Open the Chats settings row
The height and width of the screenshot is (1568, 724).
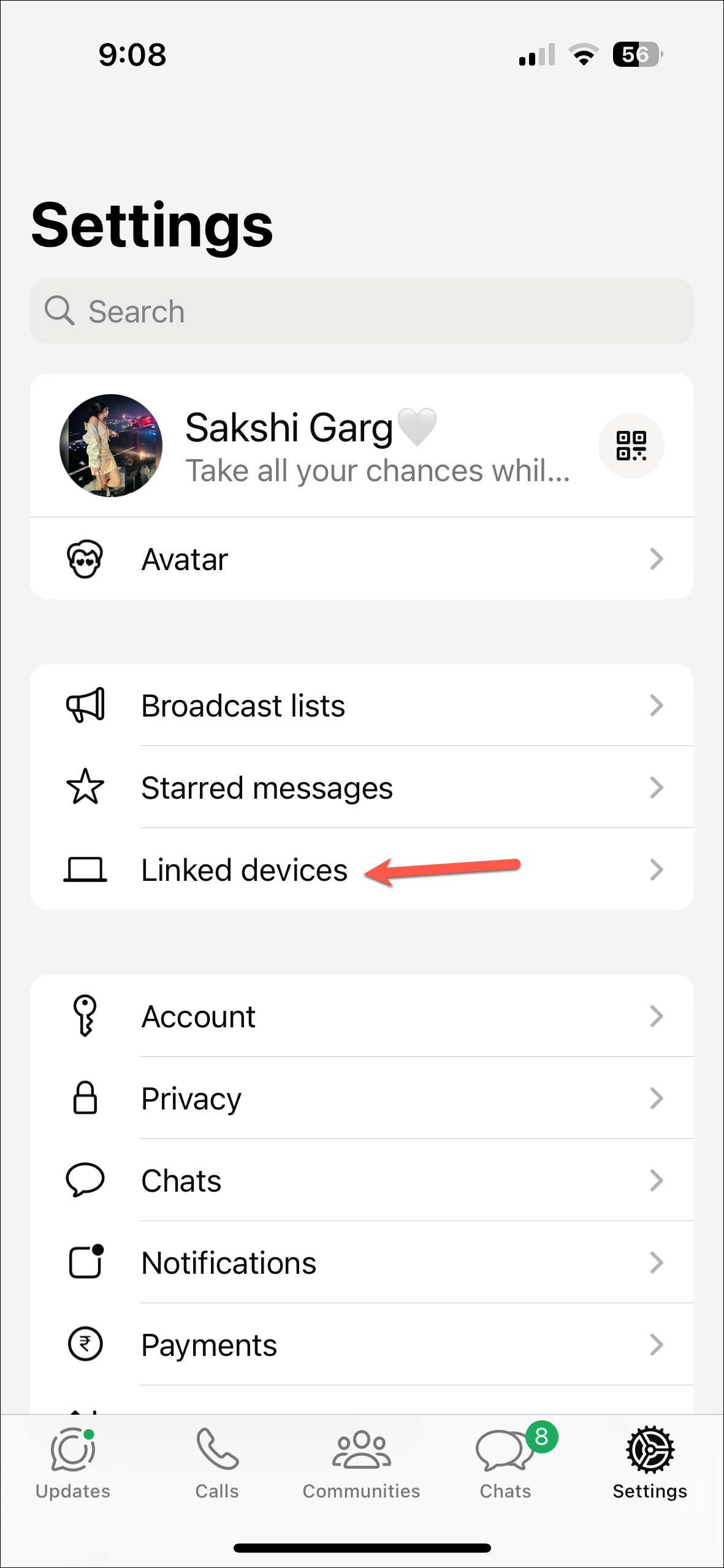pos(362,1181)
